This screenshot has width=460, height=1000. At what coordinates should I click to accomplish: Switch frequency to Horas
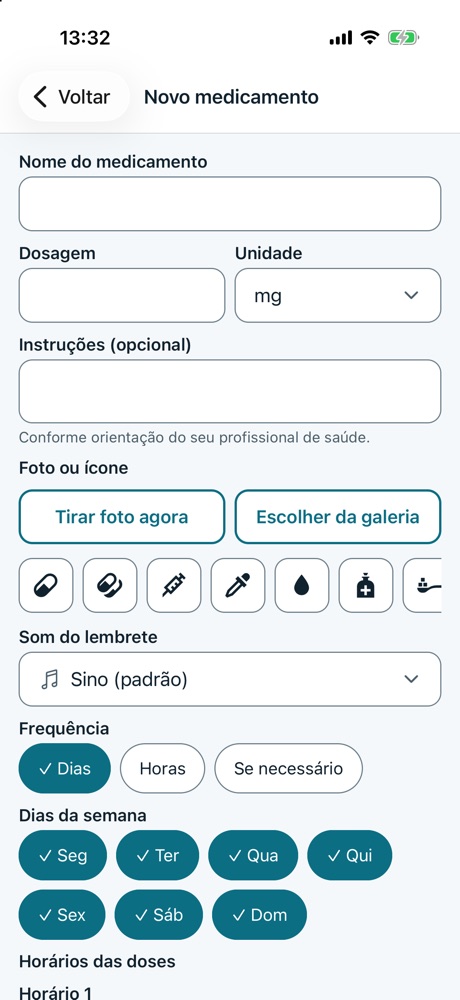tap(163, 768)
